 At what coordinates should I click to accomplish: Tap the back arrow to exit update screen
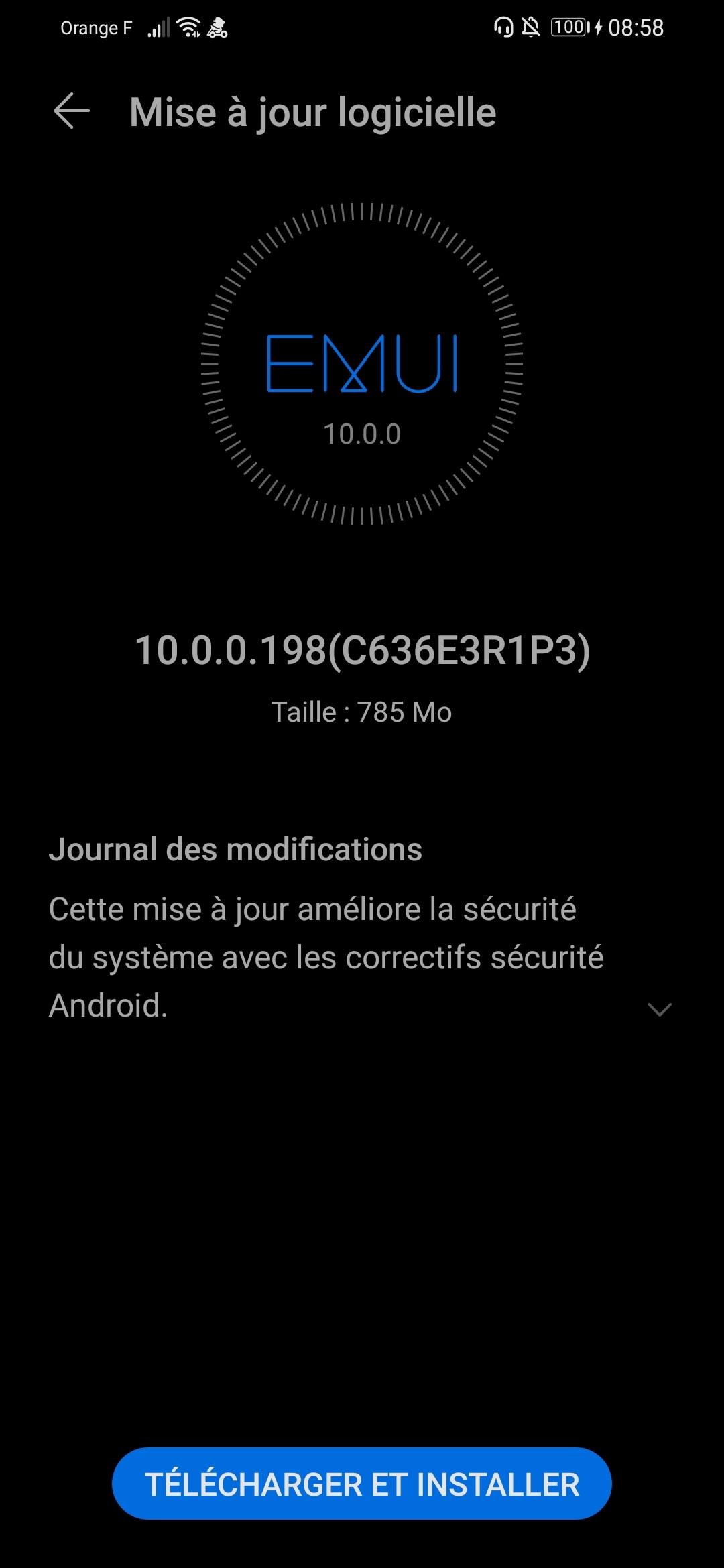70,112
